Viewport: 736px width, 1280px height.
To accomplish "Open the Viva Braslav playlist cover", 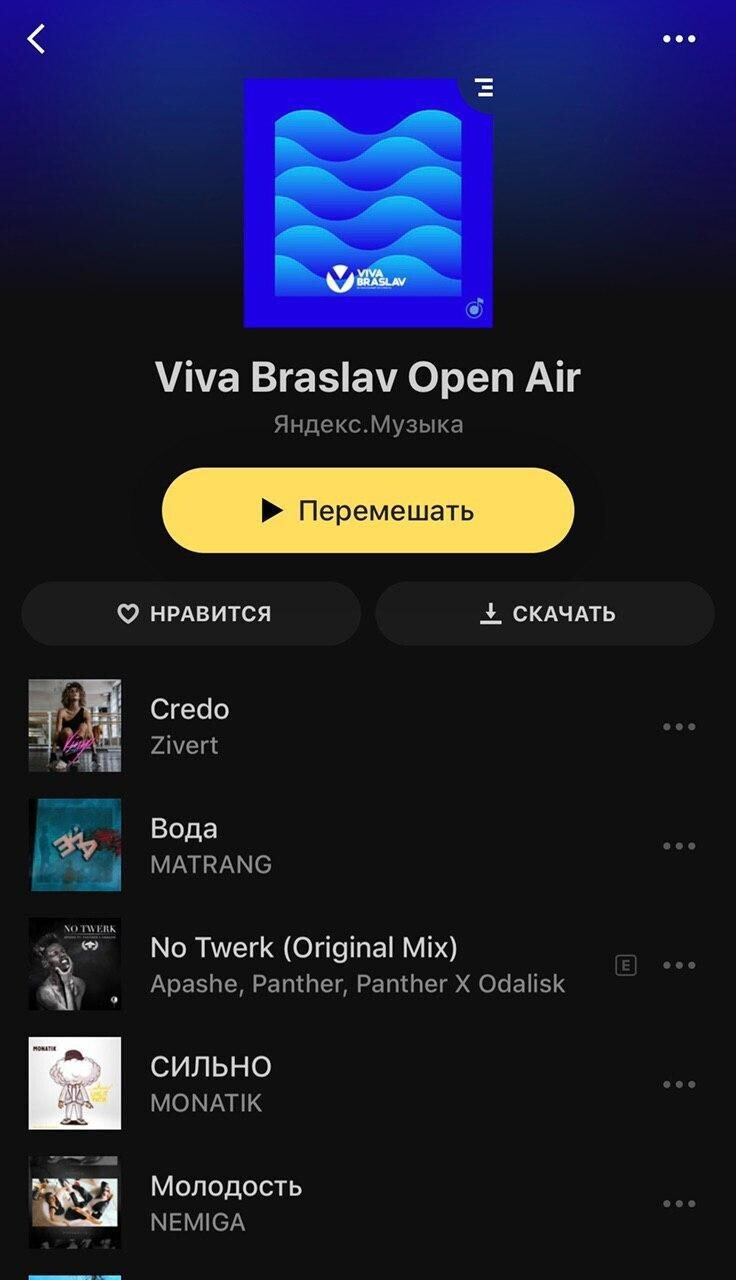I will [368, 203].
